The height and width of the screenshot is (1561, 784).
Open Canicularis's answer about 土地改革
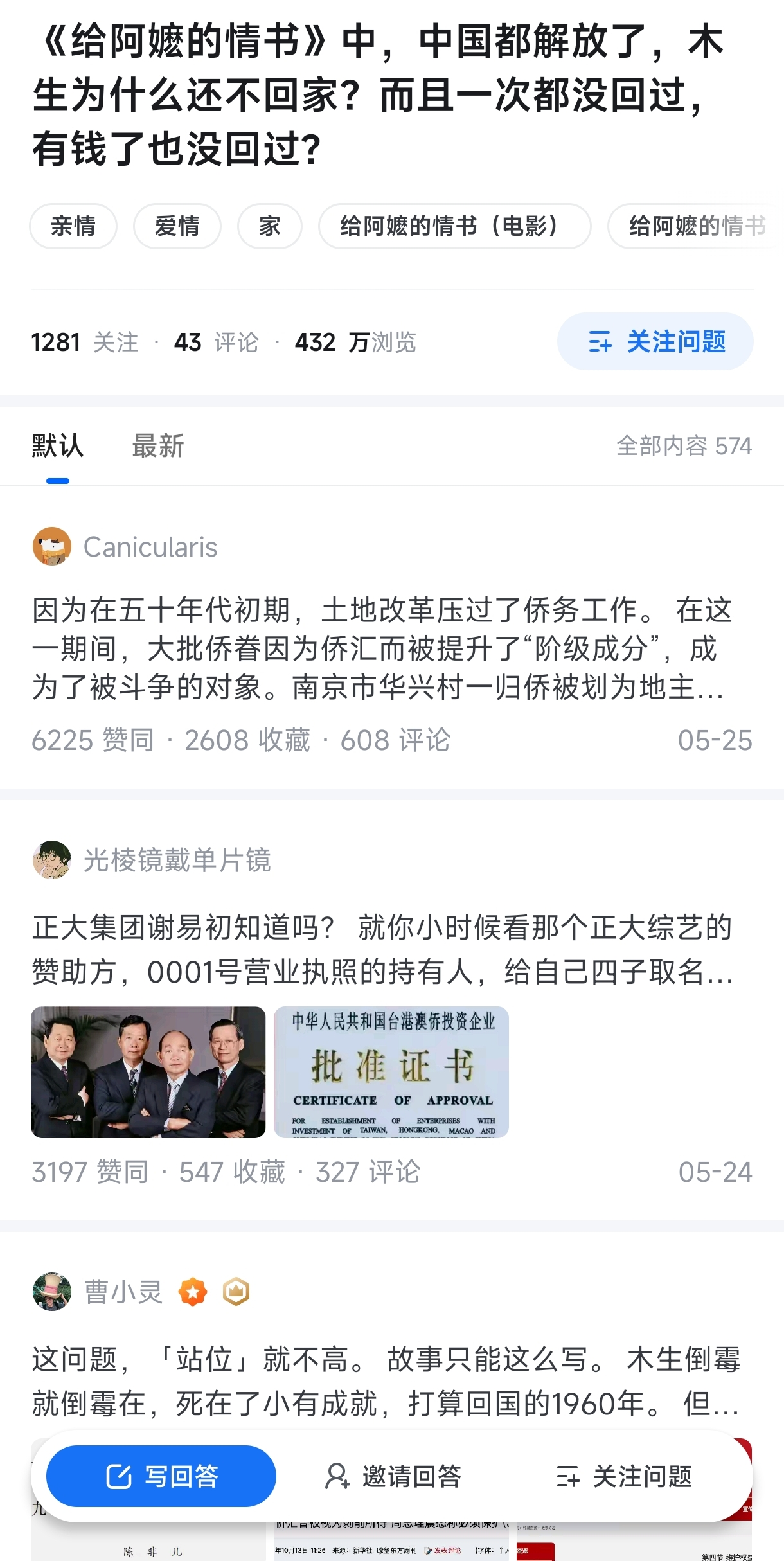point(382,648)
